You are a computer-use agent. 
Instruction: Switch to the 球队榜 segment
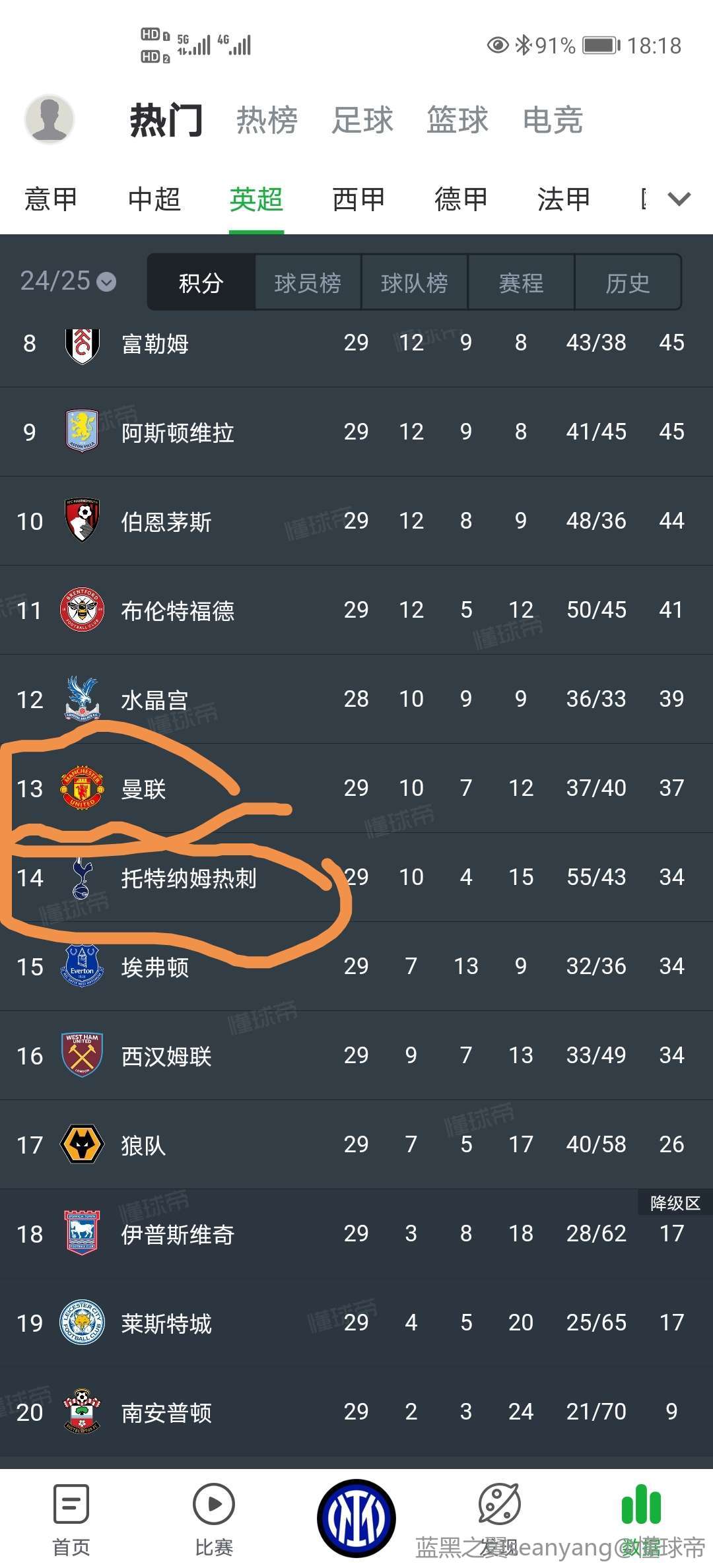point(415,282)
